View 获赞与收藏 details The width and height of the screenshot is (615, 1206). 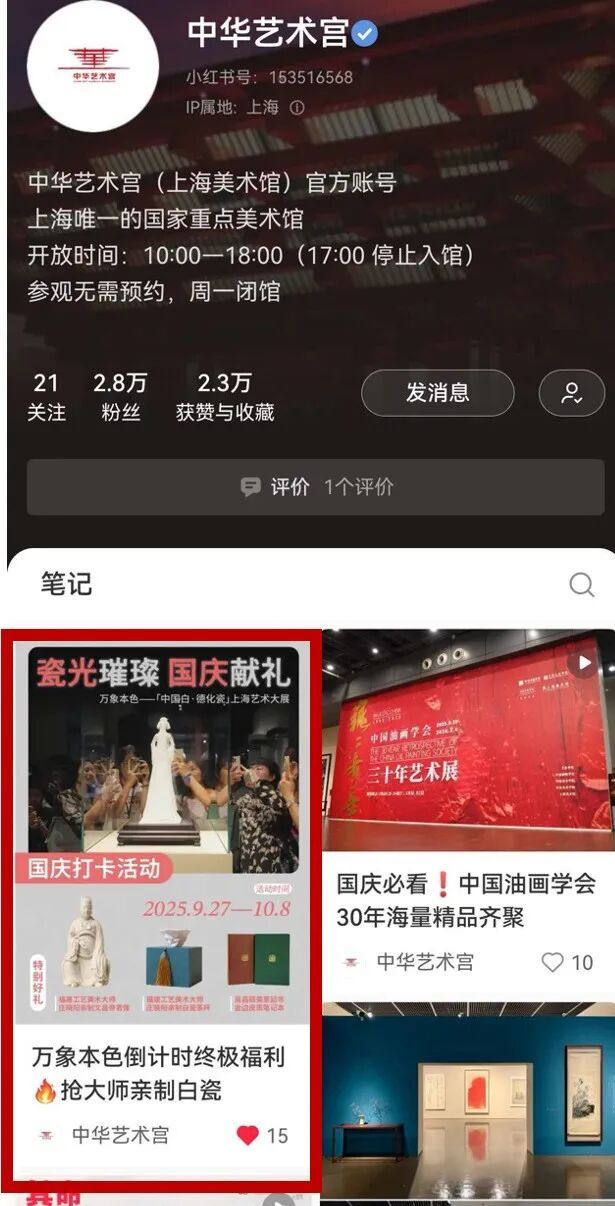tap(225, 396)
